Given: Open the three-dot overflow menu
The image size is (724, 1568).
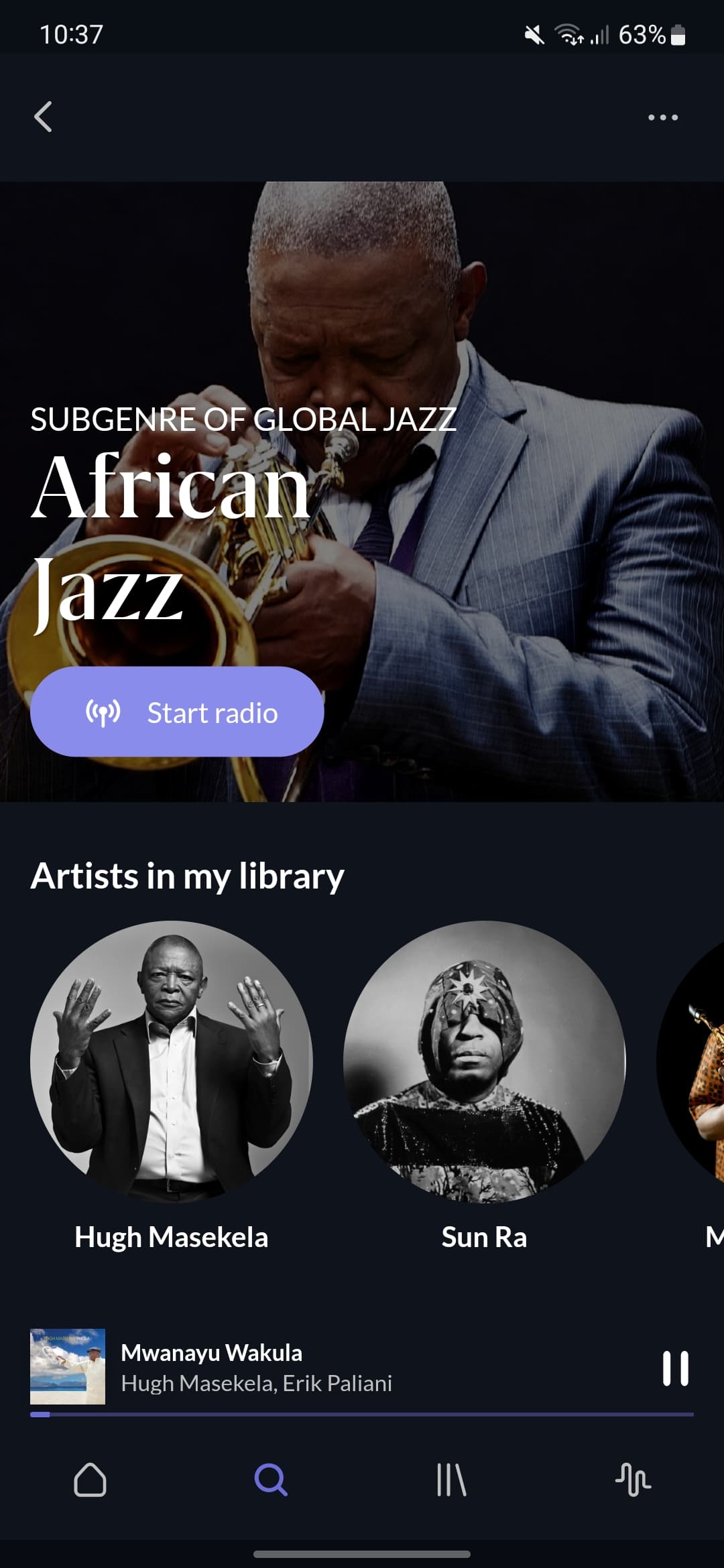Looking at the screenshot, I should (663, 117).
